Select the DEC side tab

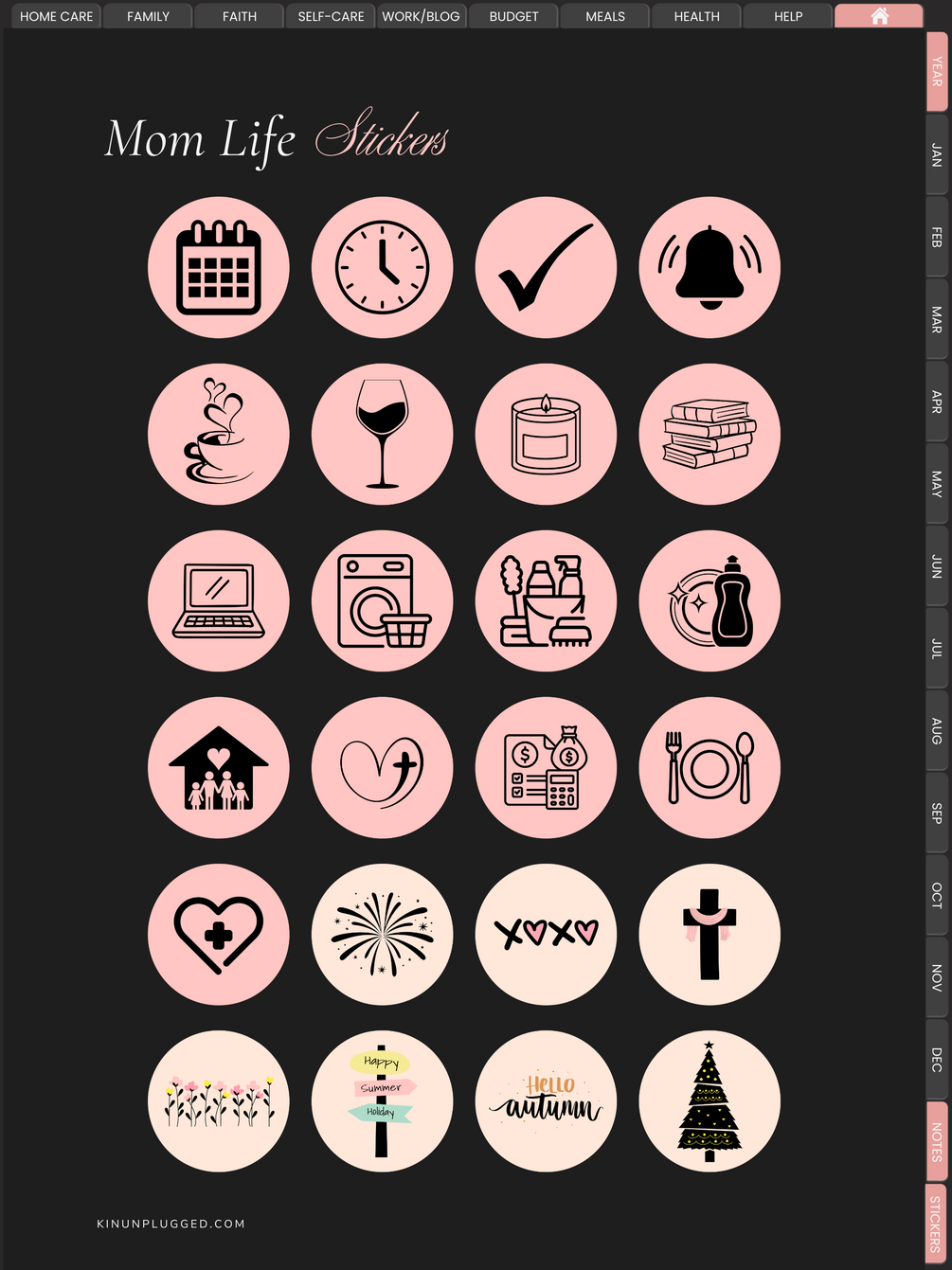936,1060
